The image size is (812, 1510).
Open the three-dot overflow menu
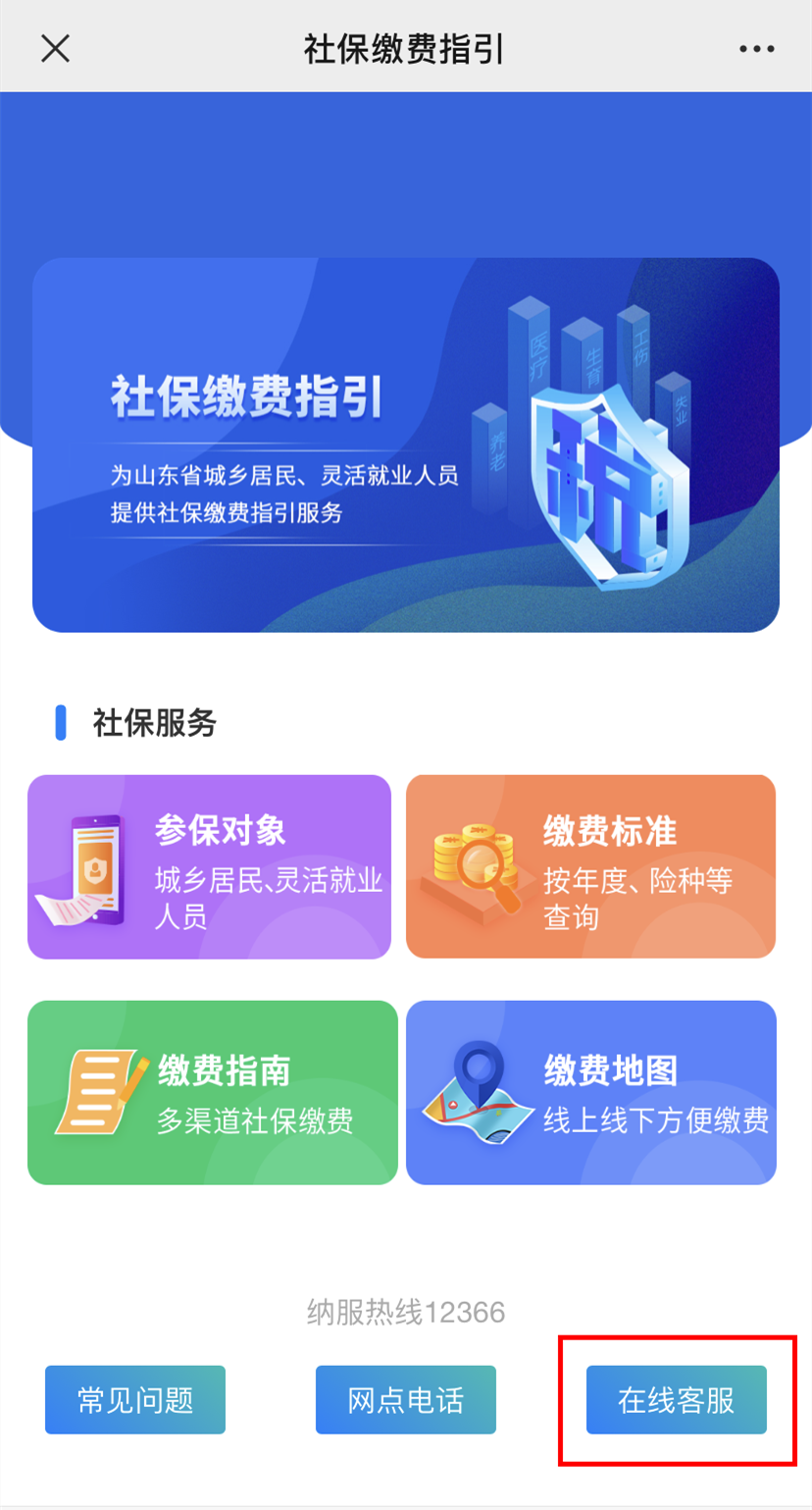(756, 48)
